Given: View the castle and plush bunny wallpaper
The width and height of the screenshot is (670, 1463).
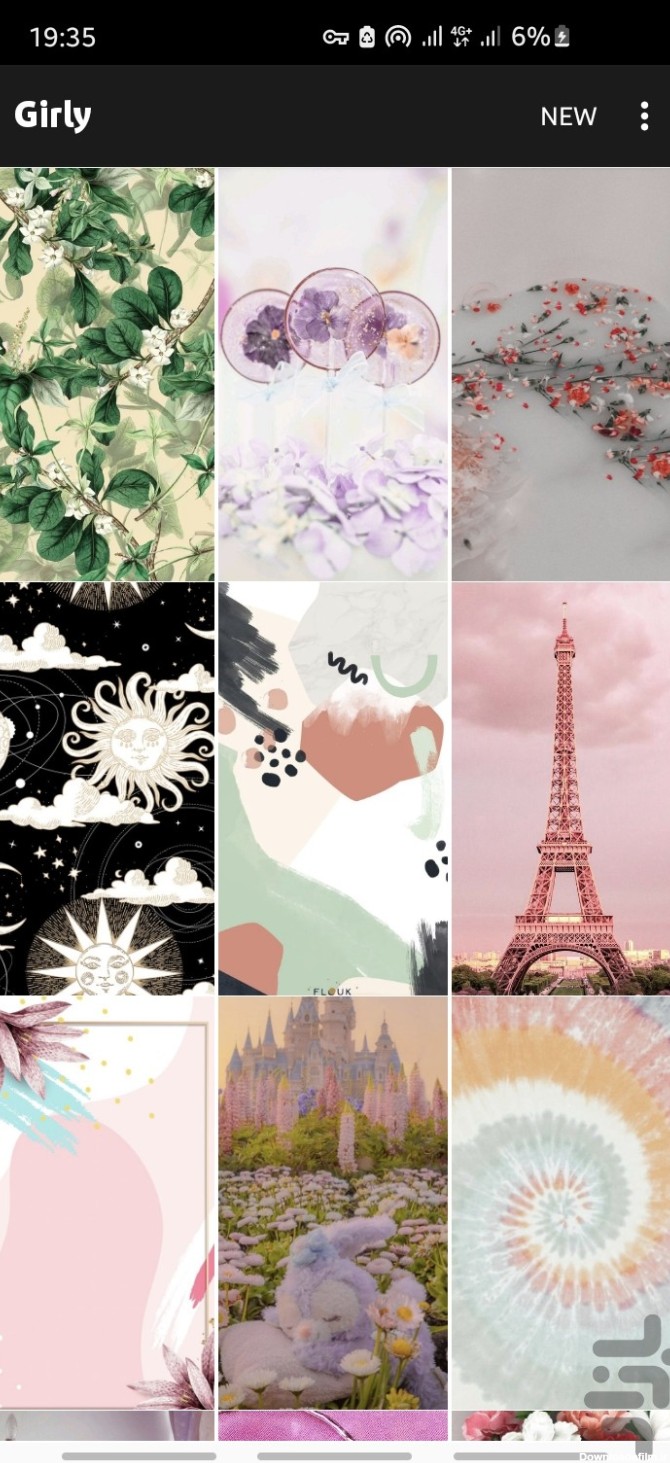Looking at the screenshot, I should coord(333,1202).
